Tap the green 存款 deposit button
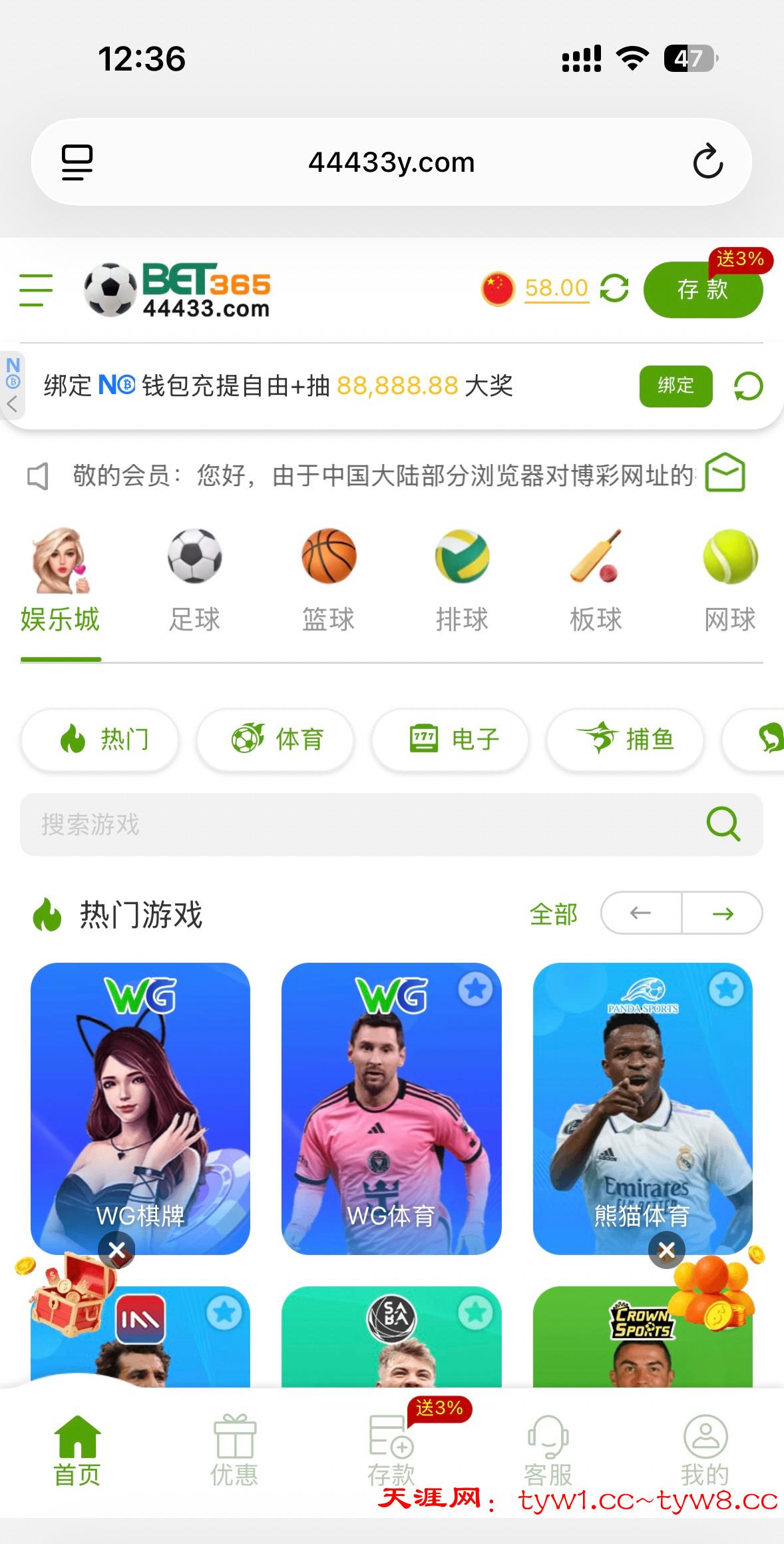The width and height of the screenshot is (784, 1544). pyautogui.click(x=702, y=290)
